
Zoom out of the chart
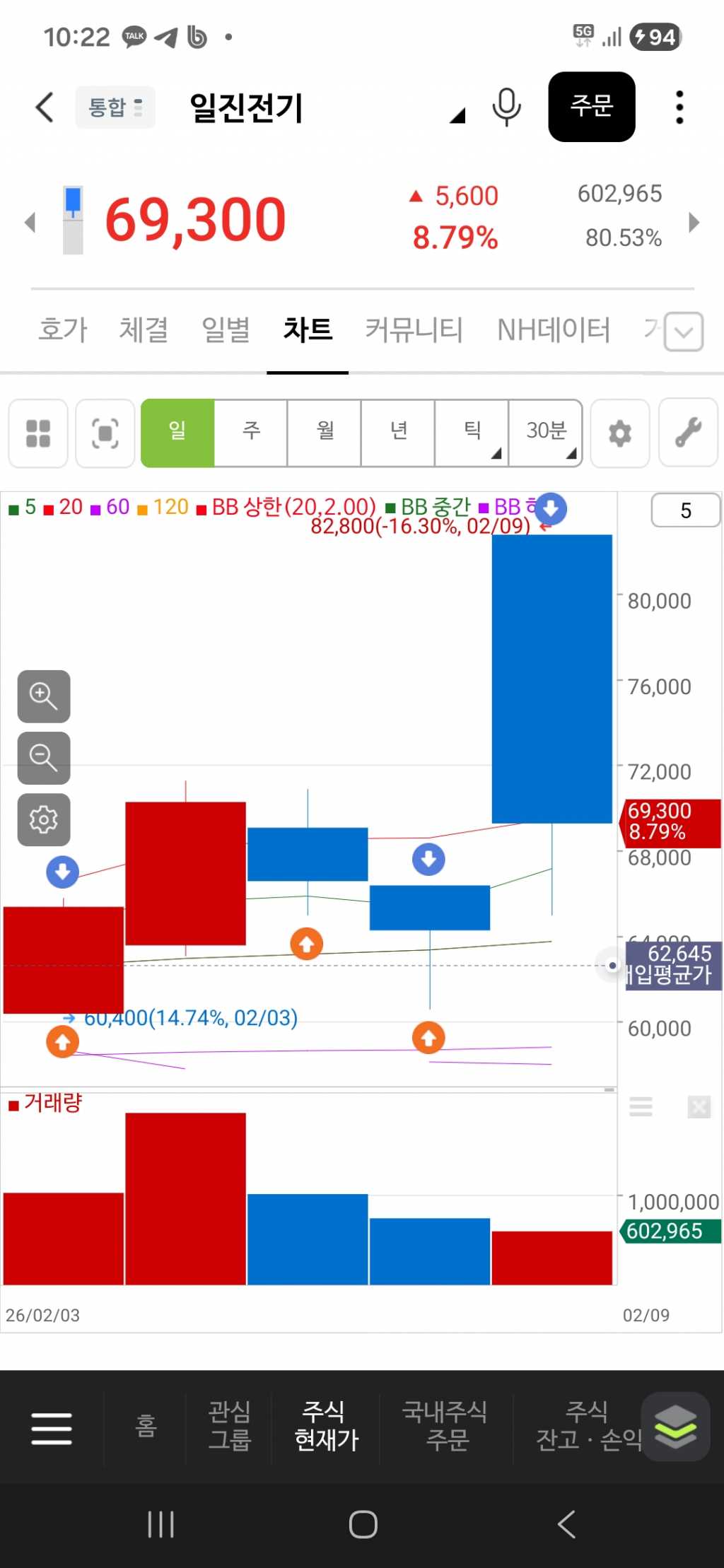coord(44,758)
